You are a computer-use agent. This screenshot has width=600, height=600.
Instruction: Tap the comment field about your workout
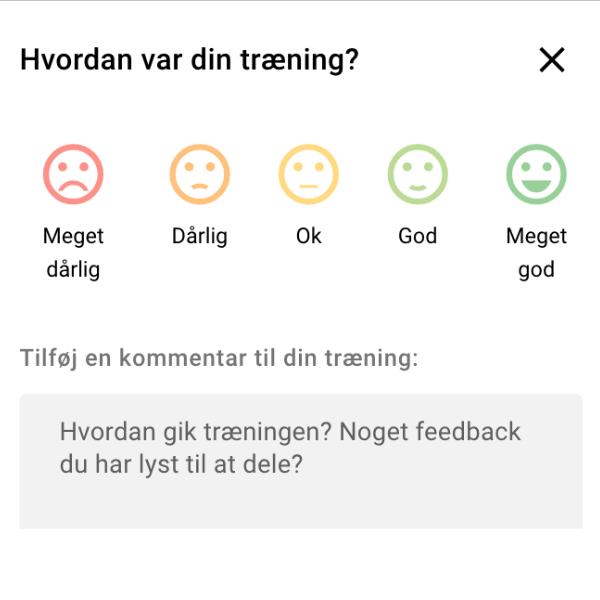(300, 460)
